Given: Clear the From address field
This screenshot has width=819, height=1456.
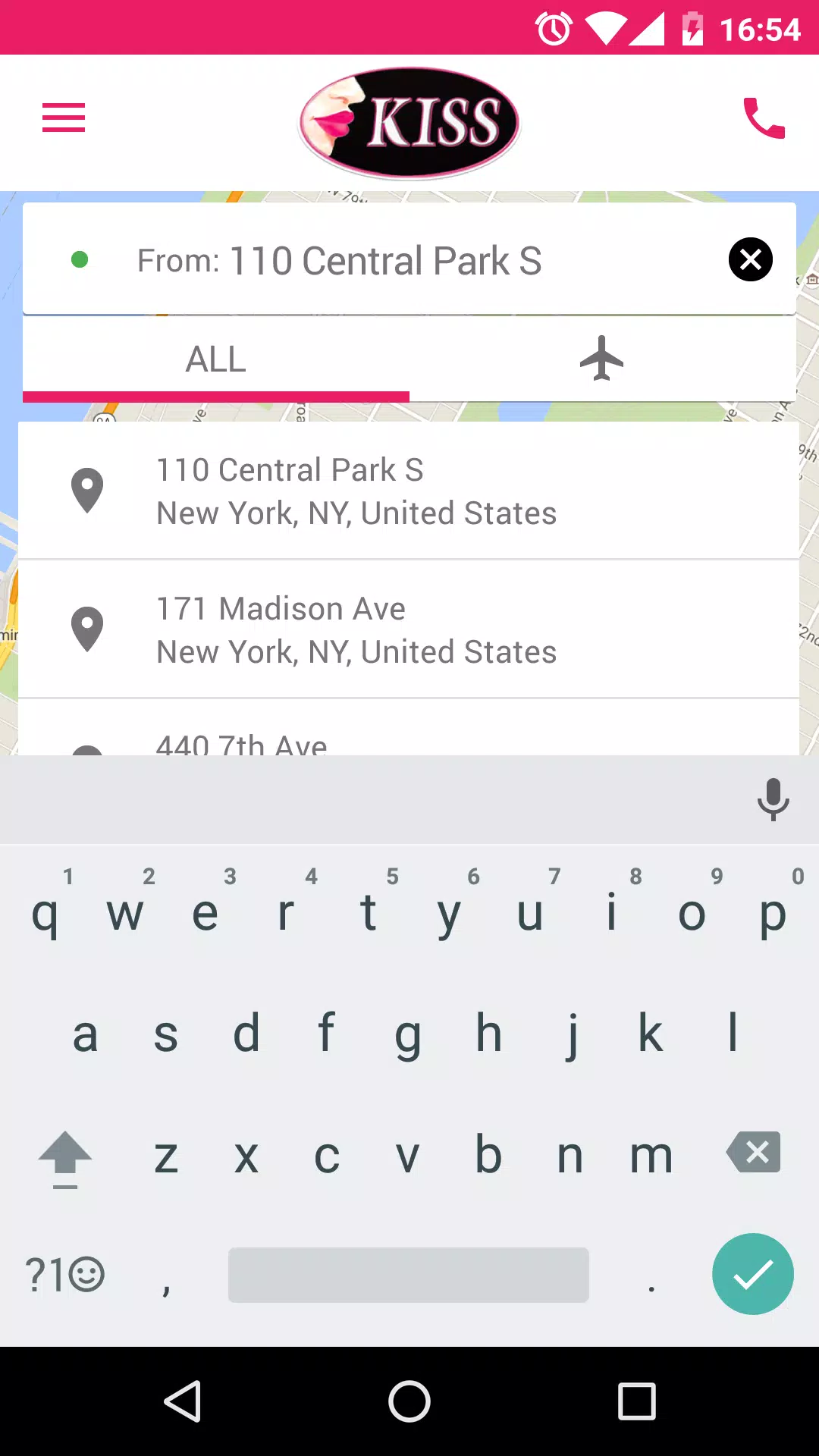Looking at the screenshot, I should (751, 259).
